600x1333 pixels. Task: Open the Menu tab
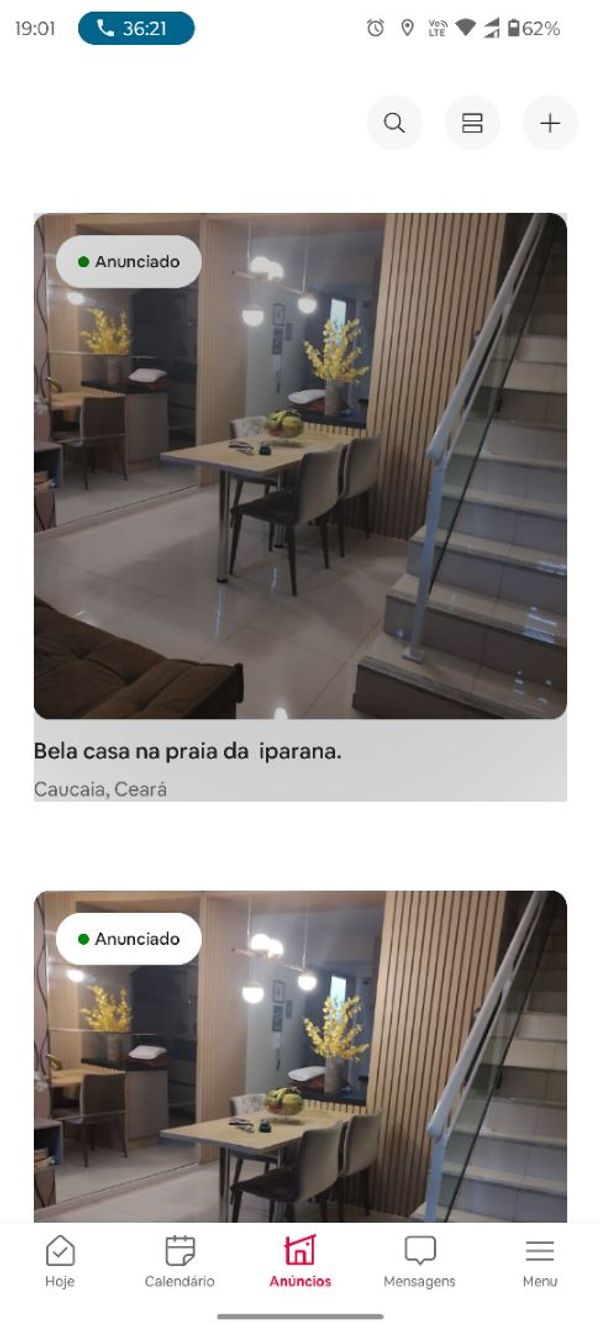[x=540, y=1261]
